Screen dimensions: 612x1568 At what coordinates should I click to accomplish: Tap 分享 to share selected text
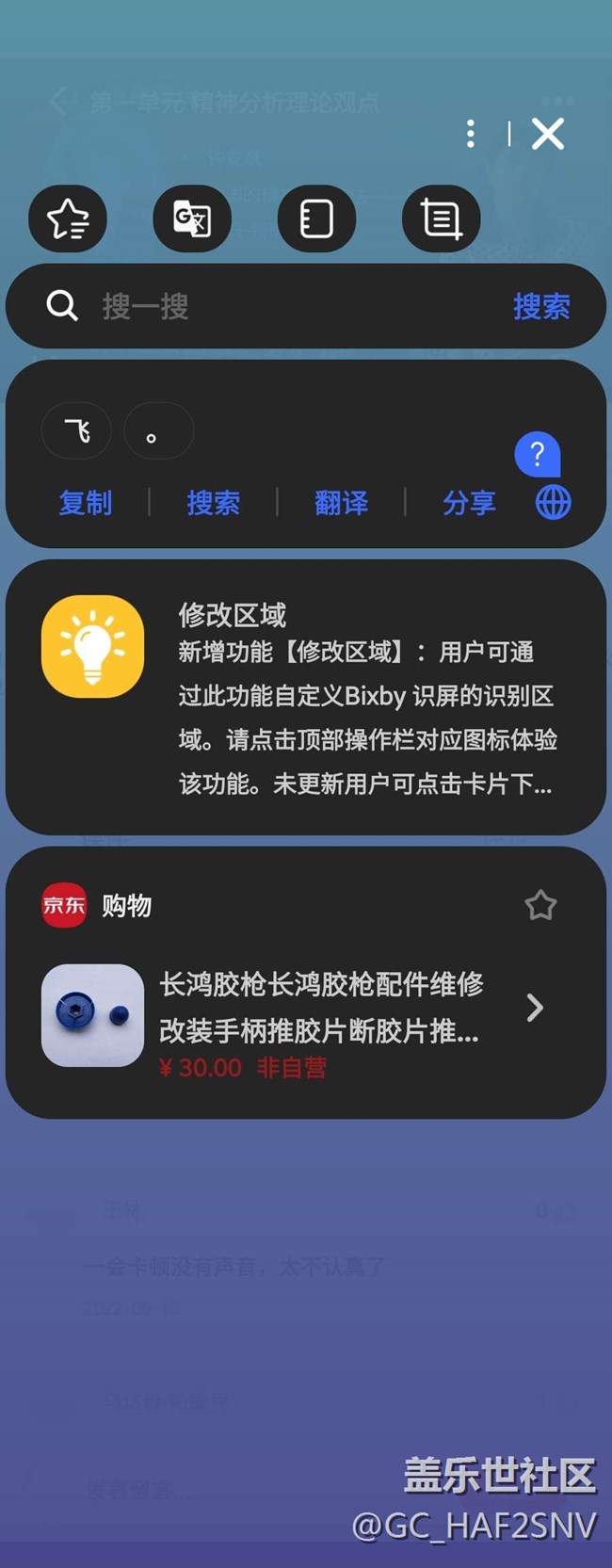(469, 503)
